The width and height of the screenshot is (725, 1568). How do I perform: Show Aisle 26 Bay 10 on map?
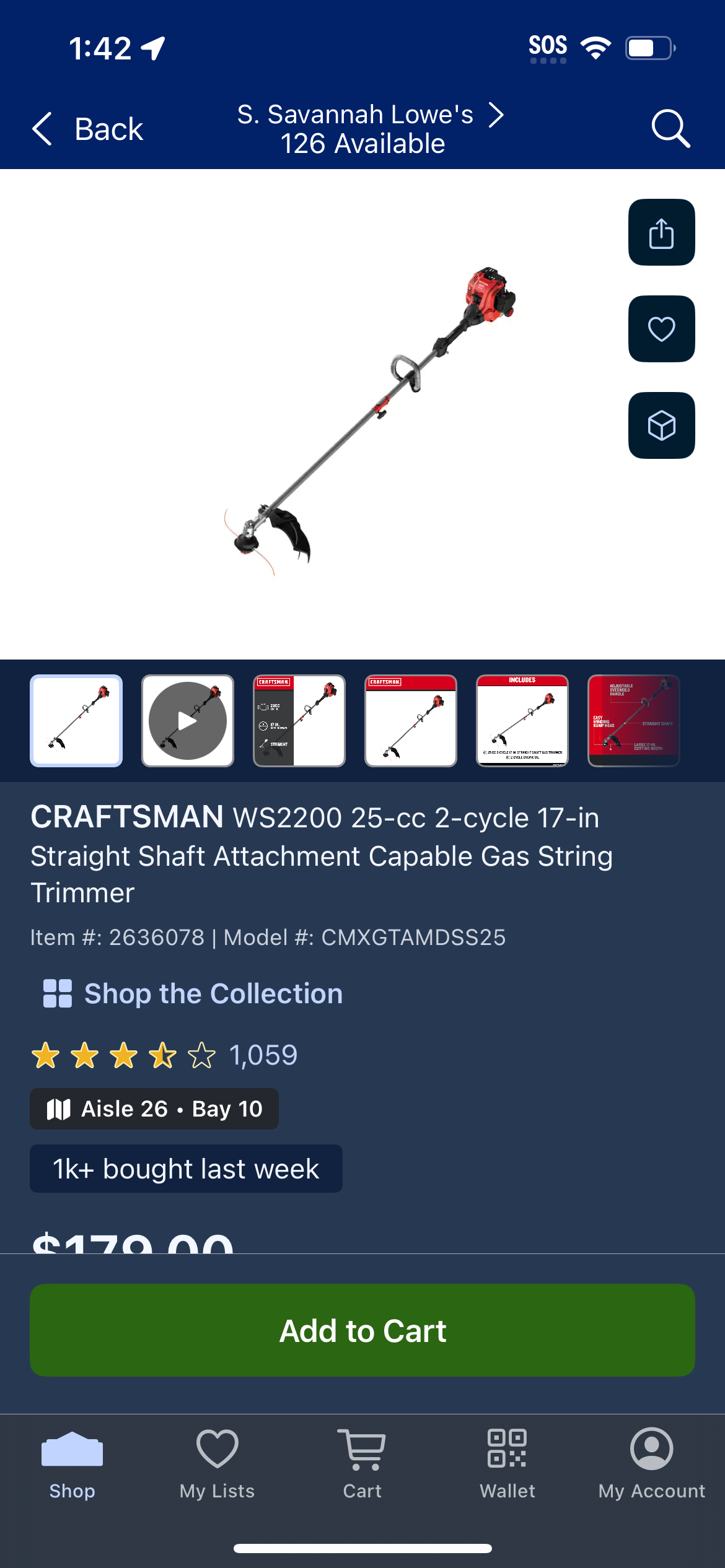pyautogui.click(x=154, y=1108)
